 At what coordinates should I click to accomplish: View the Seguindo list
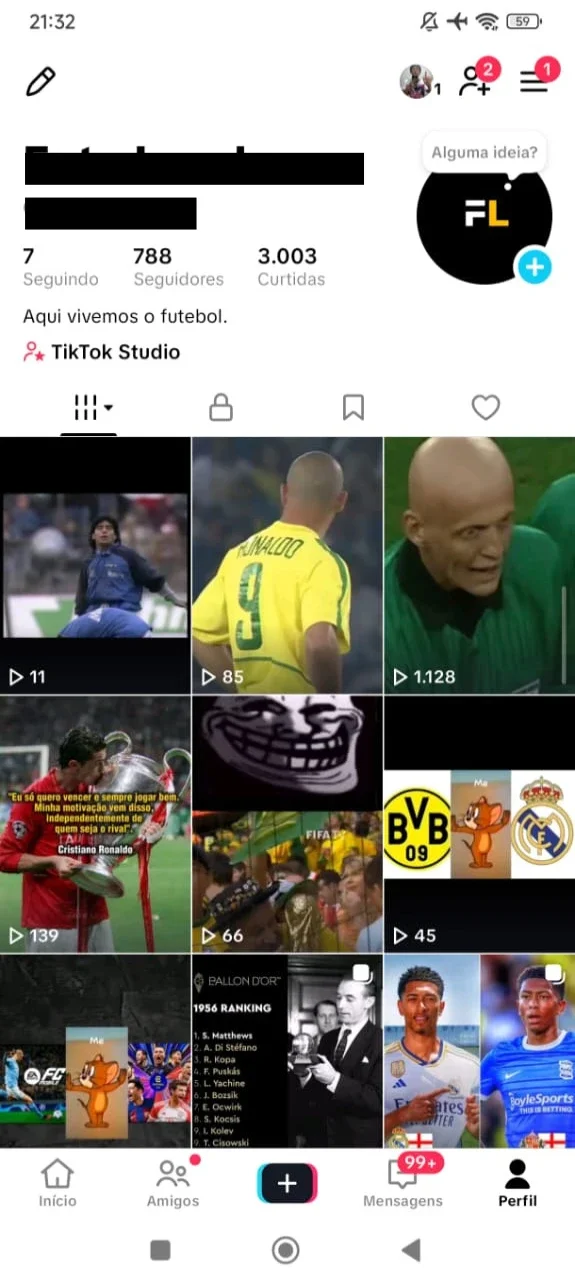pyautogui.click(x=60, y=267)
